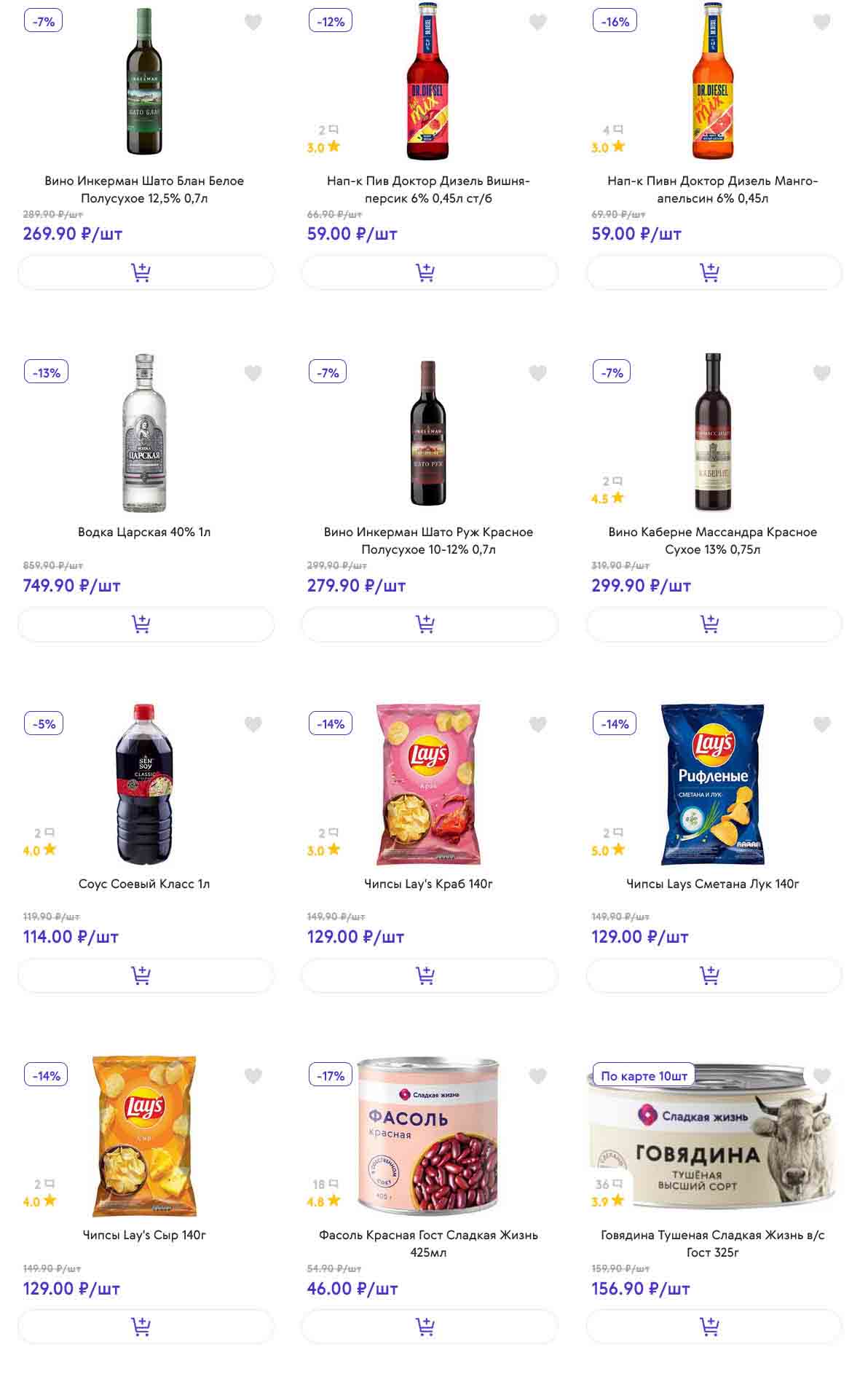The height and width of the screenshot is (1374, 868).
Task: Like Вино Инкерман Шато Руж Красное
Action: tap(537, 374)
